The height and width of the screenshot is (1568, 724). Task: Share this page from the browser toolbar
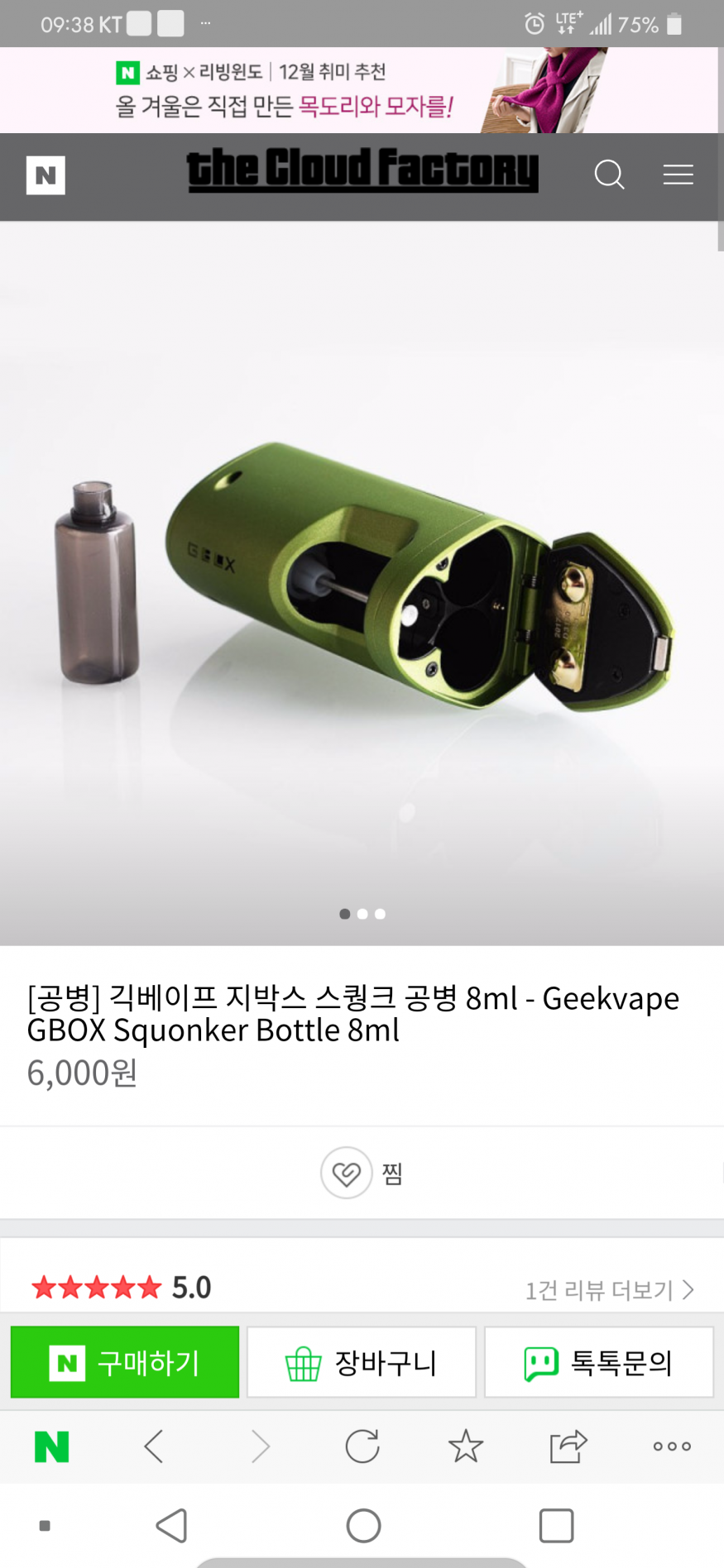point(568,1446)
